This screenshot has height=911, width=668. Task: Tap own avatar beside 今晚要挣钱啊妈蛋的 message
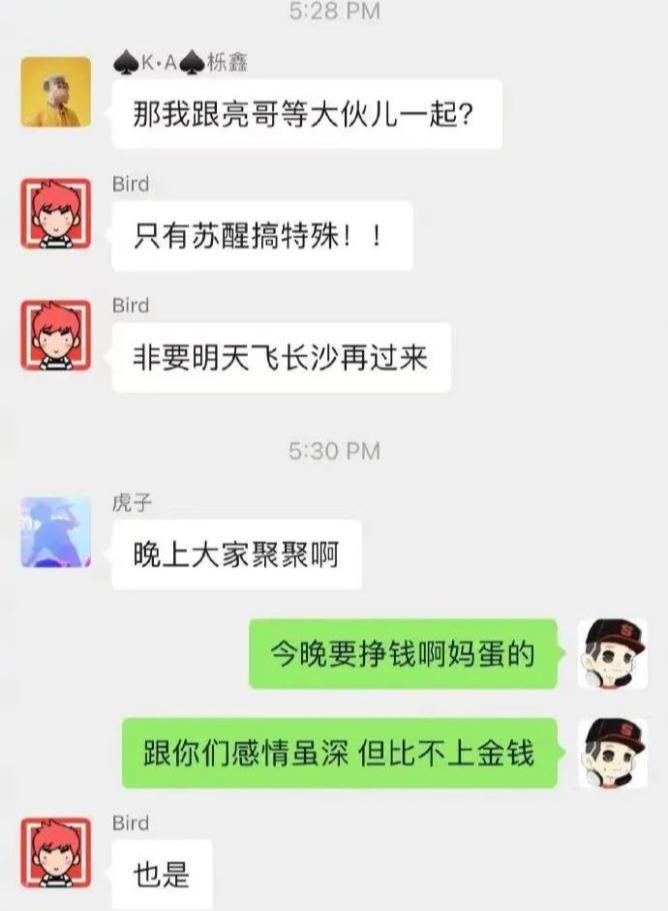(612, 654)
